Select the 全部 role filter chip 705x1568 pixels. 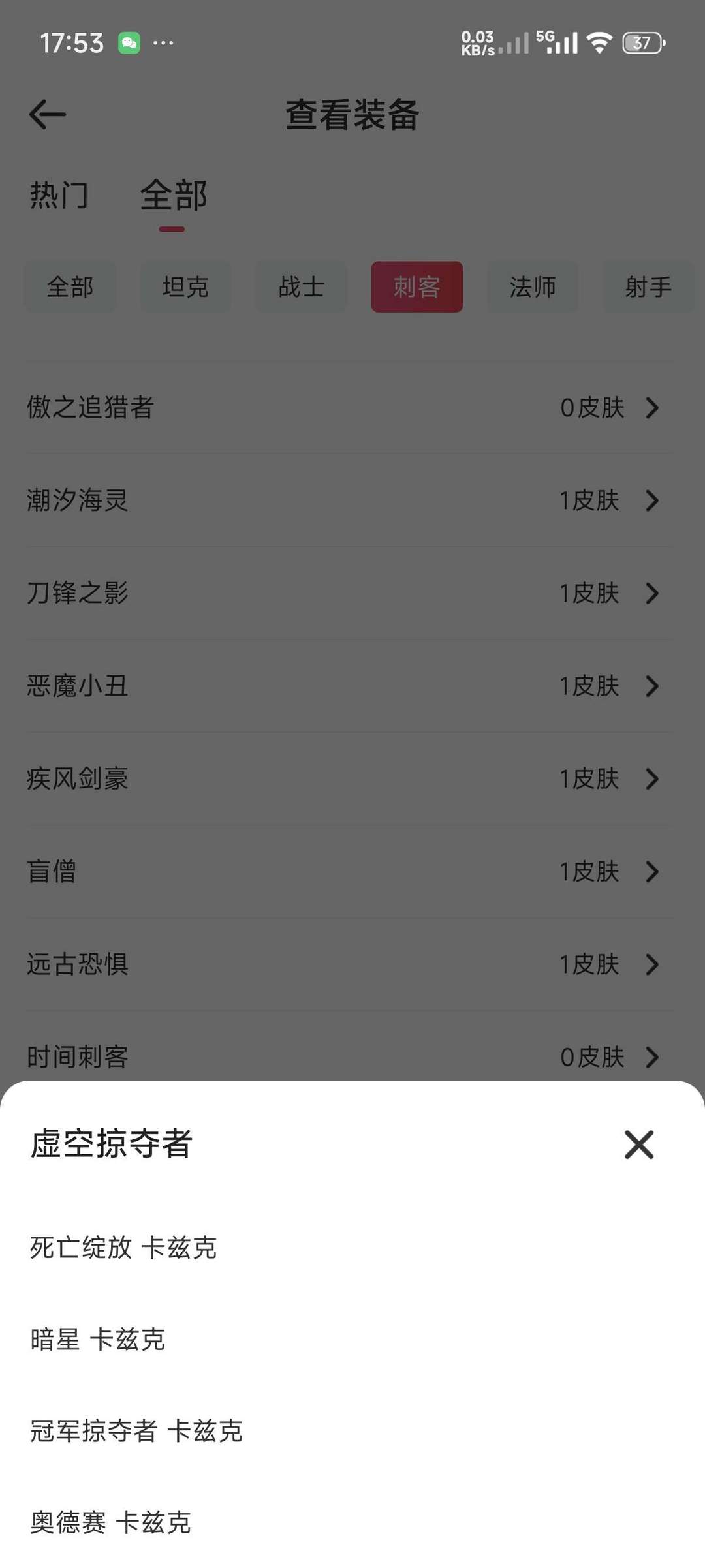click(70, 287)
